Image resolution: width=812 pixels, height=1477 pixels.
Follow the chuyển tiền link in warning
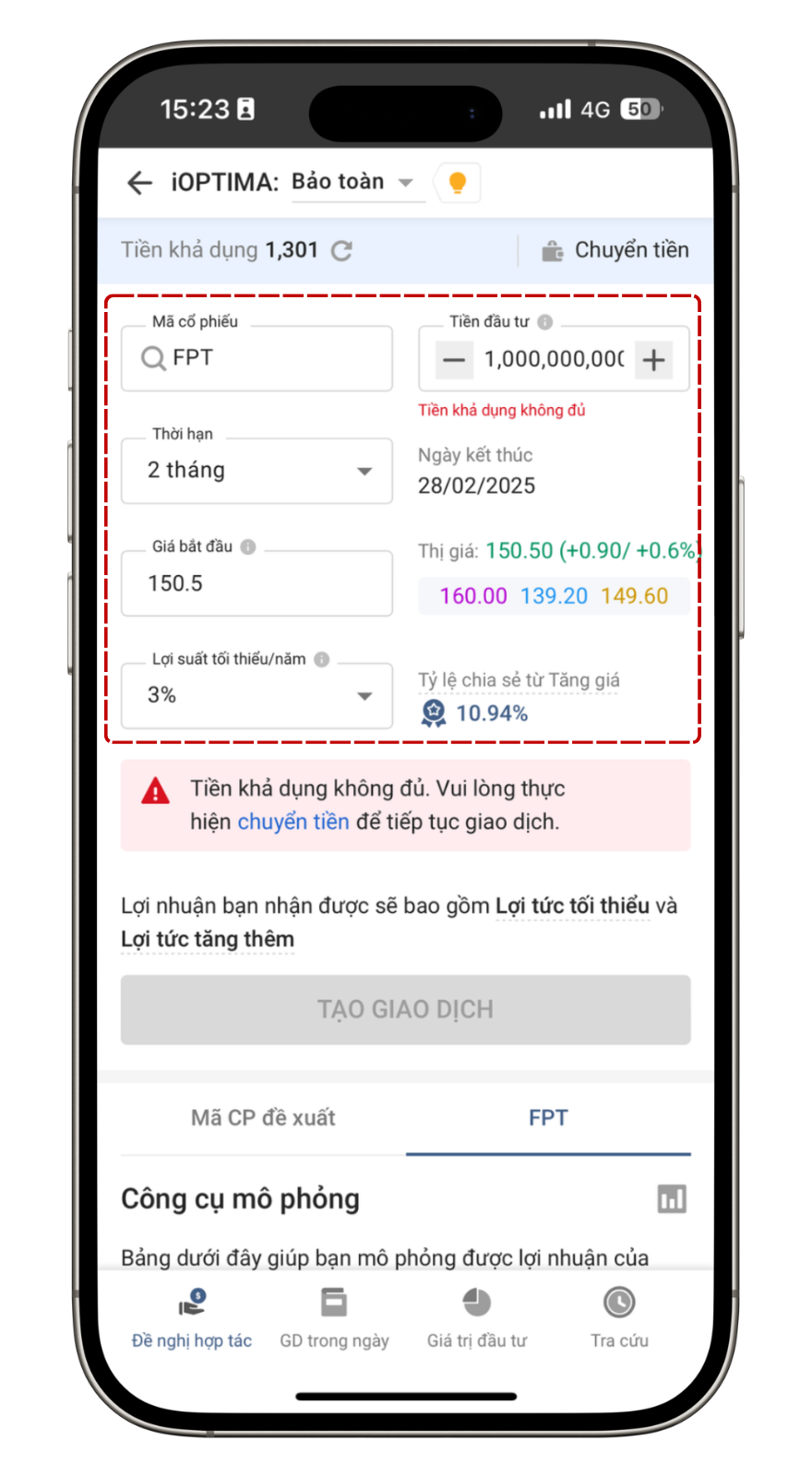click(x=293, y=822)
